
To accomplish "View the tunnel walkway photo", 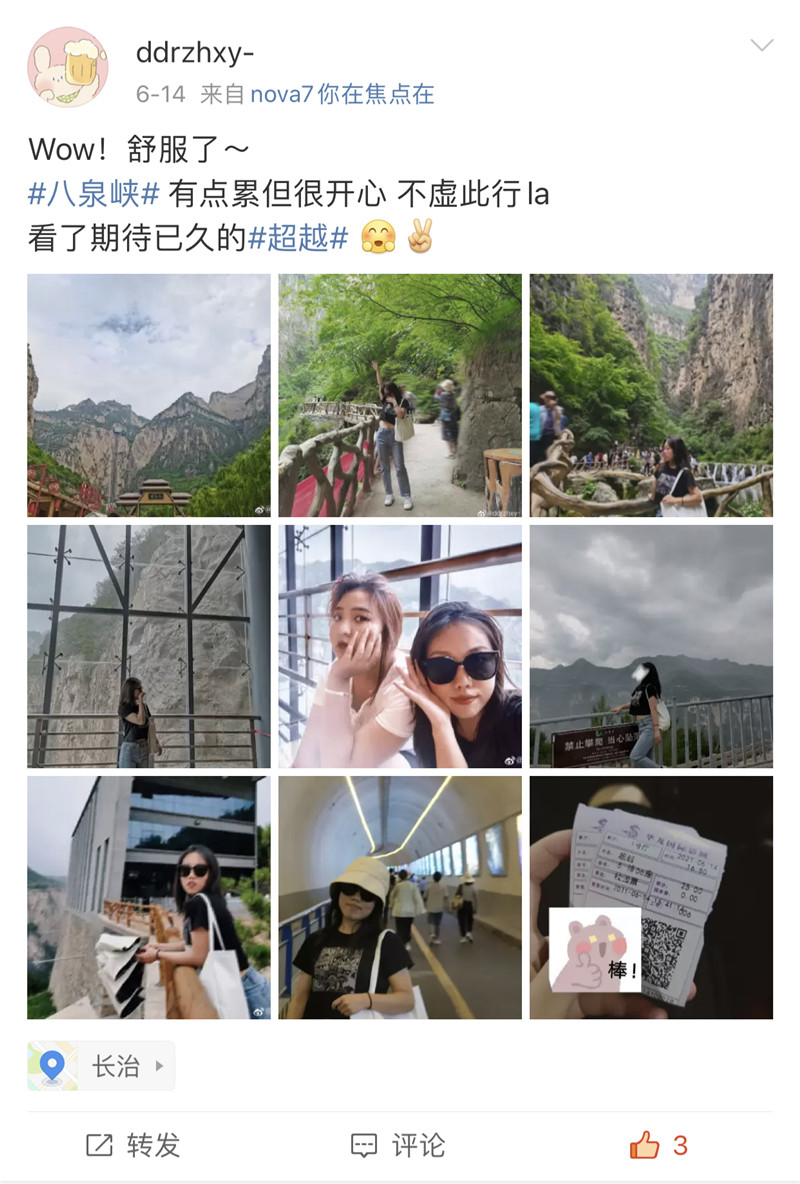I will 400,897.
